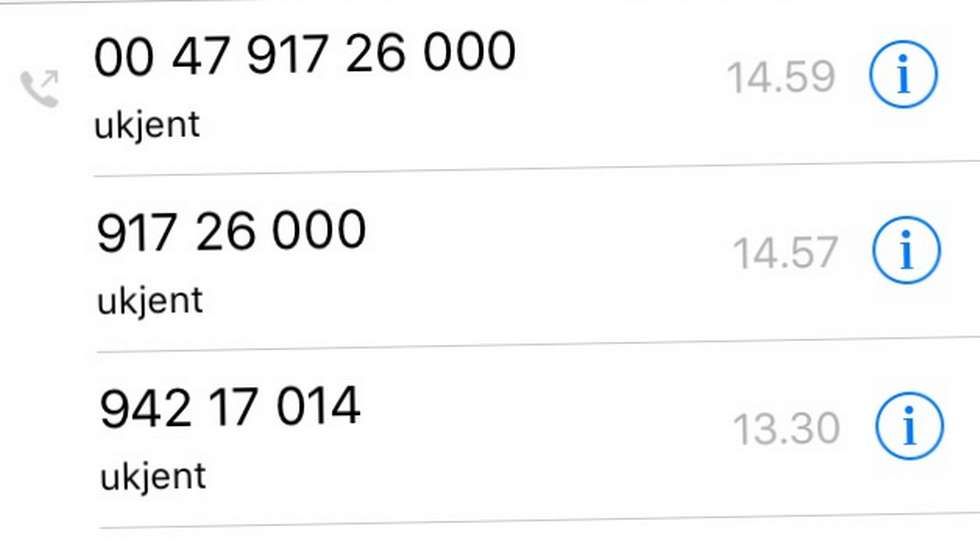980x551 pixels.
Task: Open info for the 14.59 call
Action: tap(904, 76)
